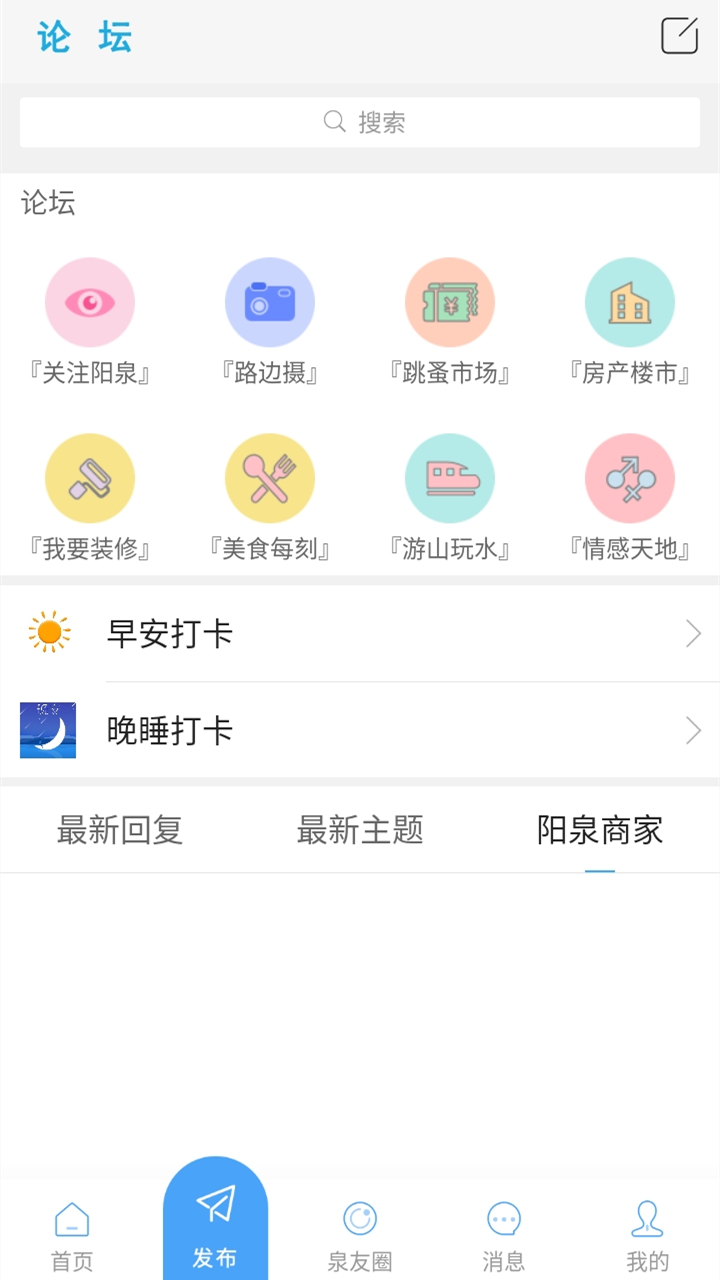Switch to the 最新主题 tab
Image resolution: width=720 pixels, height=1280 pixels.
[360, 830]
